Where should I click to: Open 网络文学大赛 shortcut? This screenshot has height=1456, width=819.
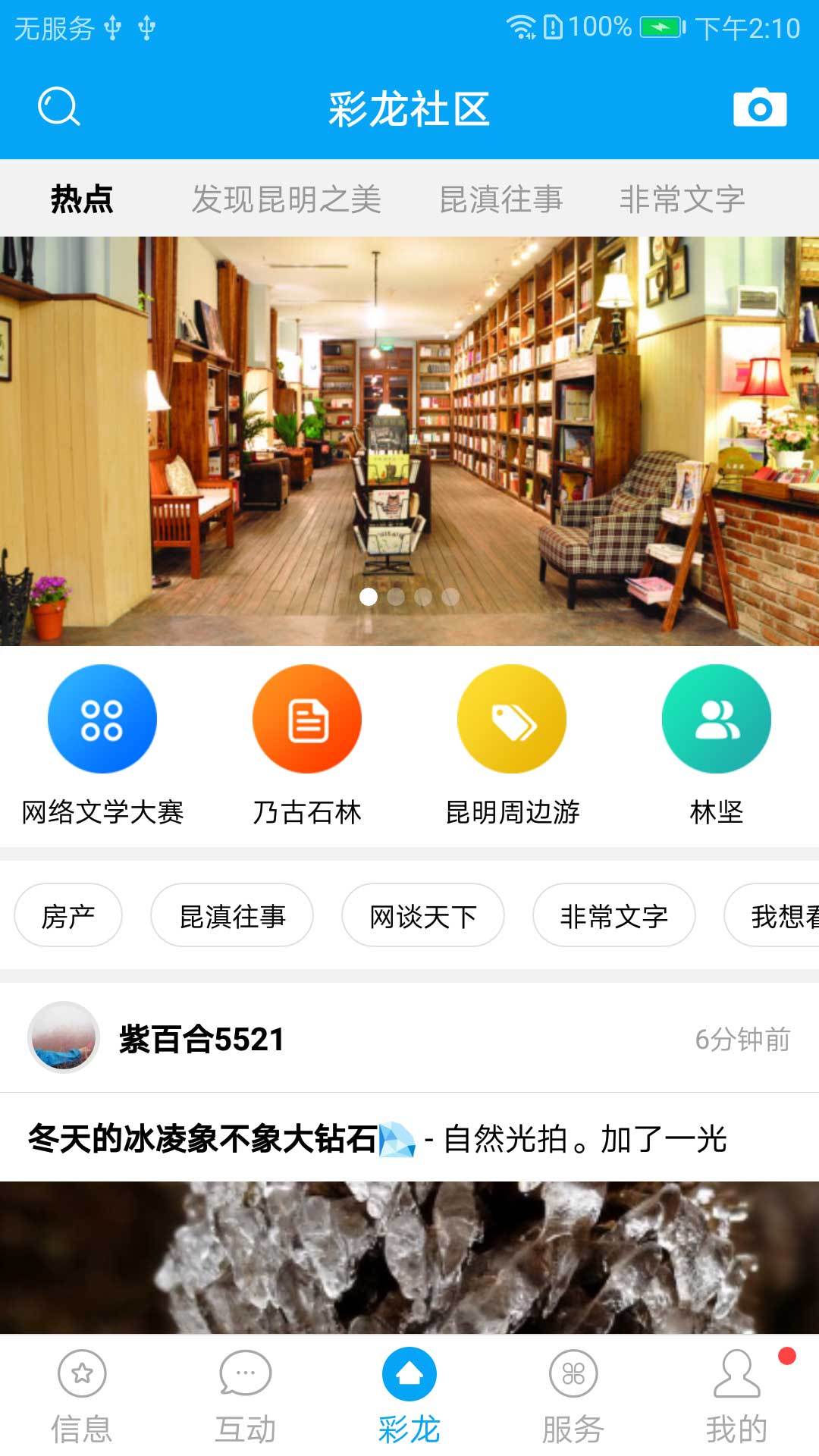pos(102,720)
